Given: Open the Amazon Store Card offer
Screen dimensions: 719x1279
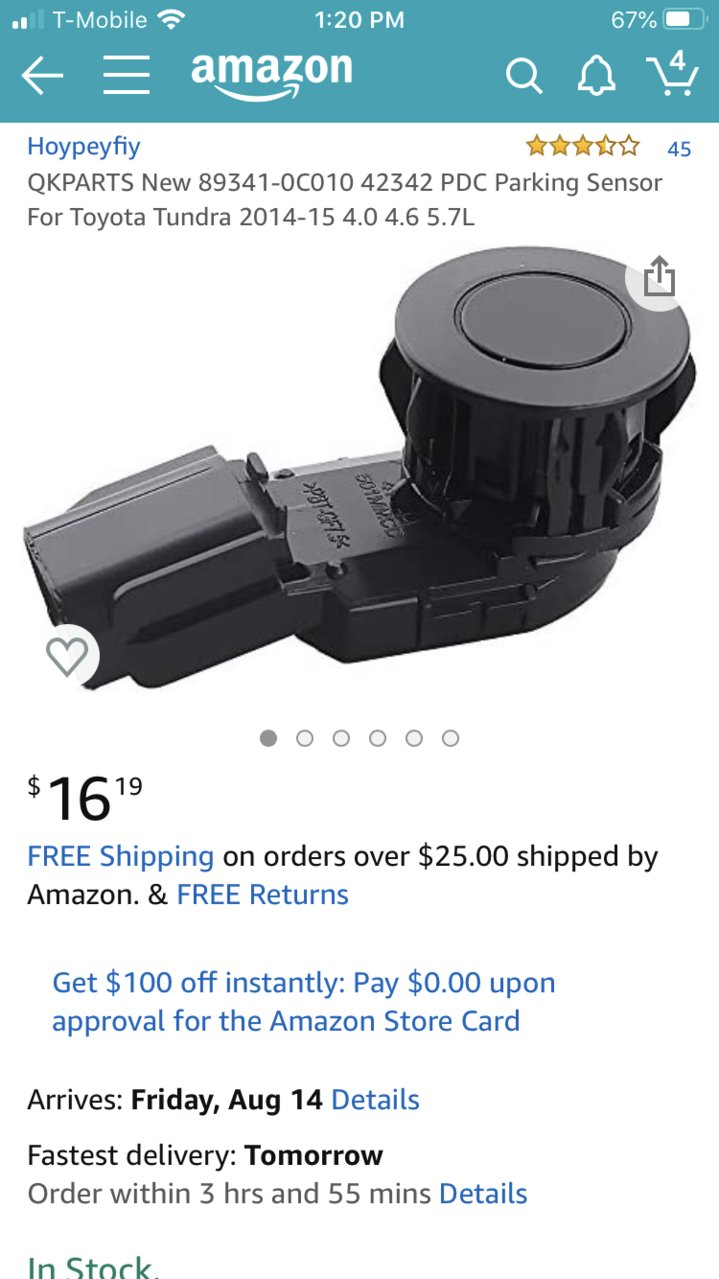Looking at the screenshot, I should pyautogui.click(x=303, y=1002).
